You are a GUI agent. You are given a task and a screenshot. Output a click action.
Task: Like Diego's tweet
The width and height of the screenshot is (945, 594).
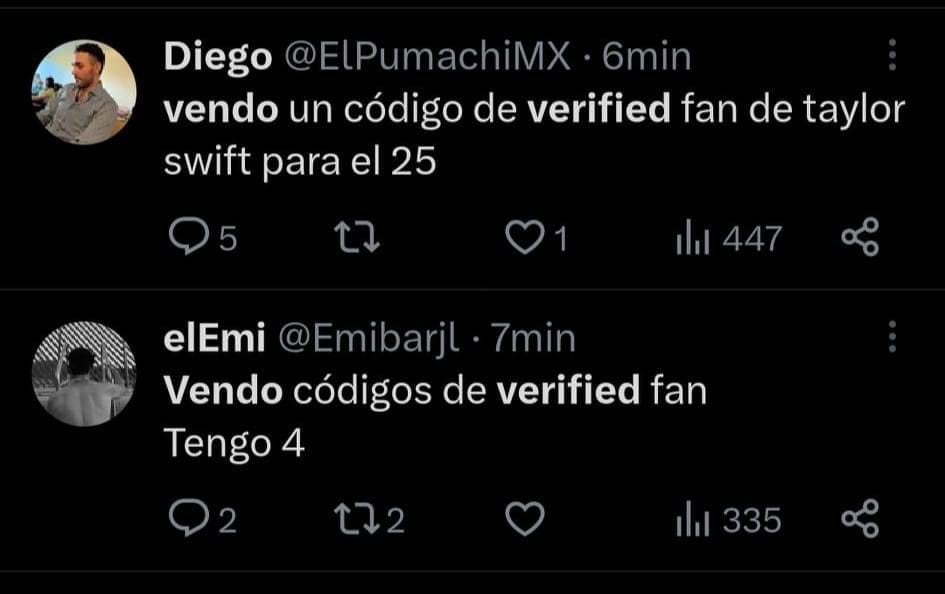pos(525,238)
